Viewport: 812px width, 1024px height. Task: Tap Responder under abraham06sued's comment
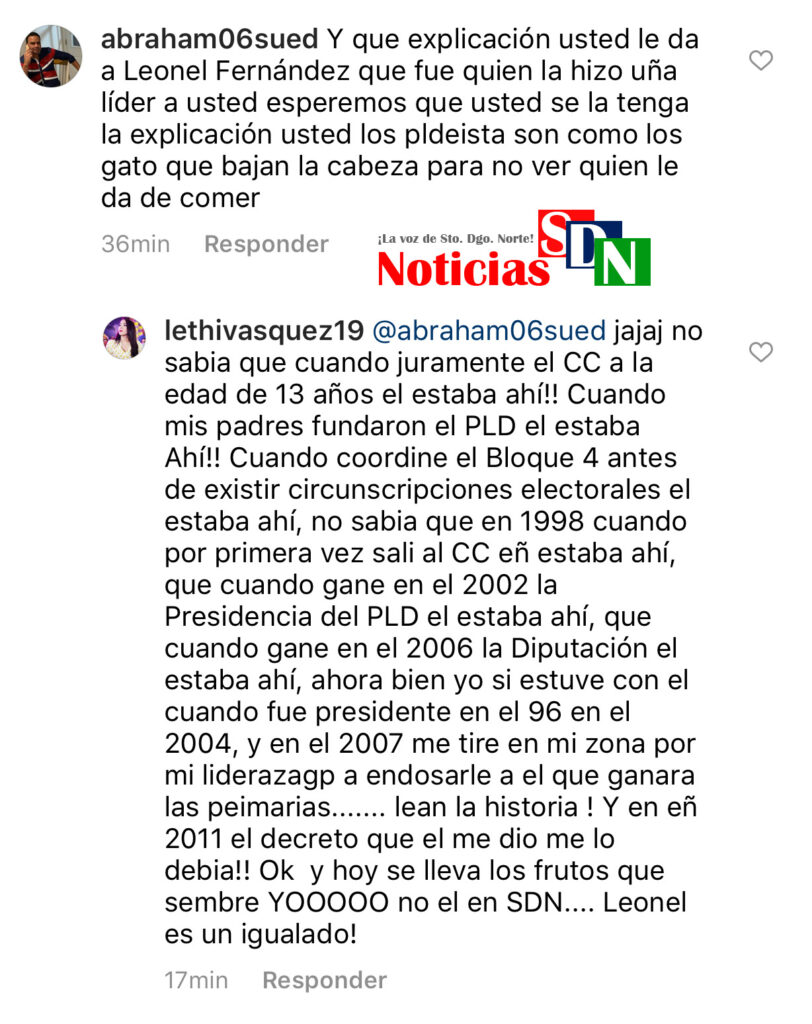coord(266,244)
